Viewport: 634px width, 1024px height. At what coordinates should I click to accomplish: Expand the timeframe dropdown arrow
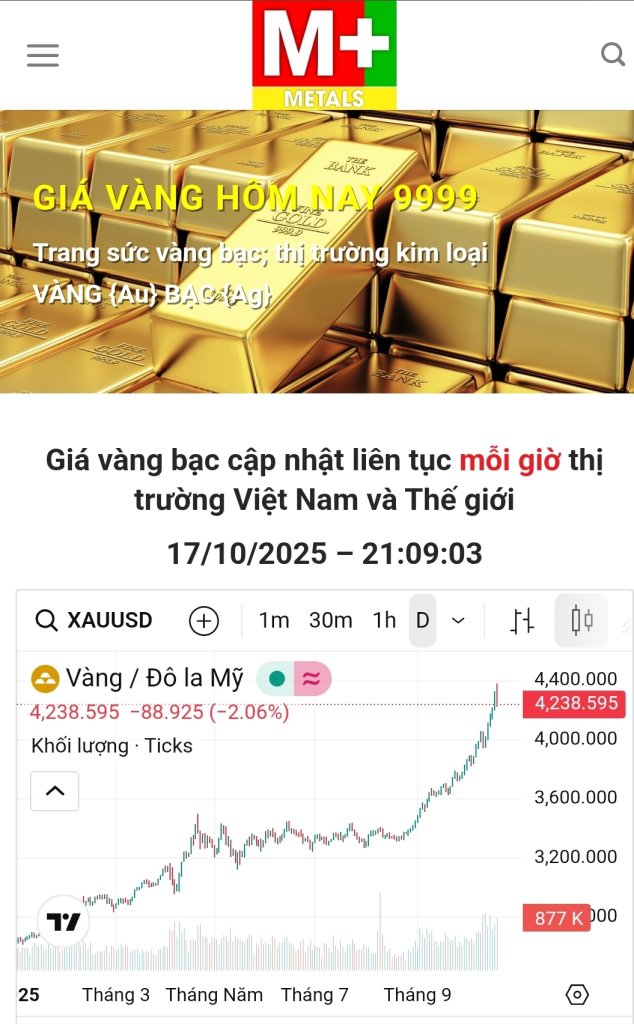point(458,621)
